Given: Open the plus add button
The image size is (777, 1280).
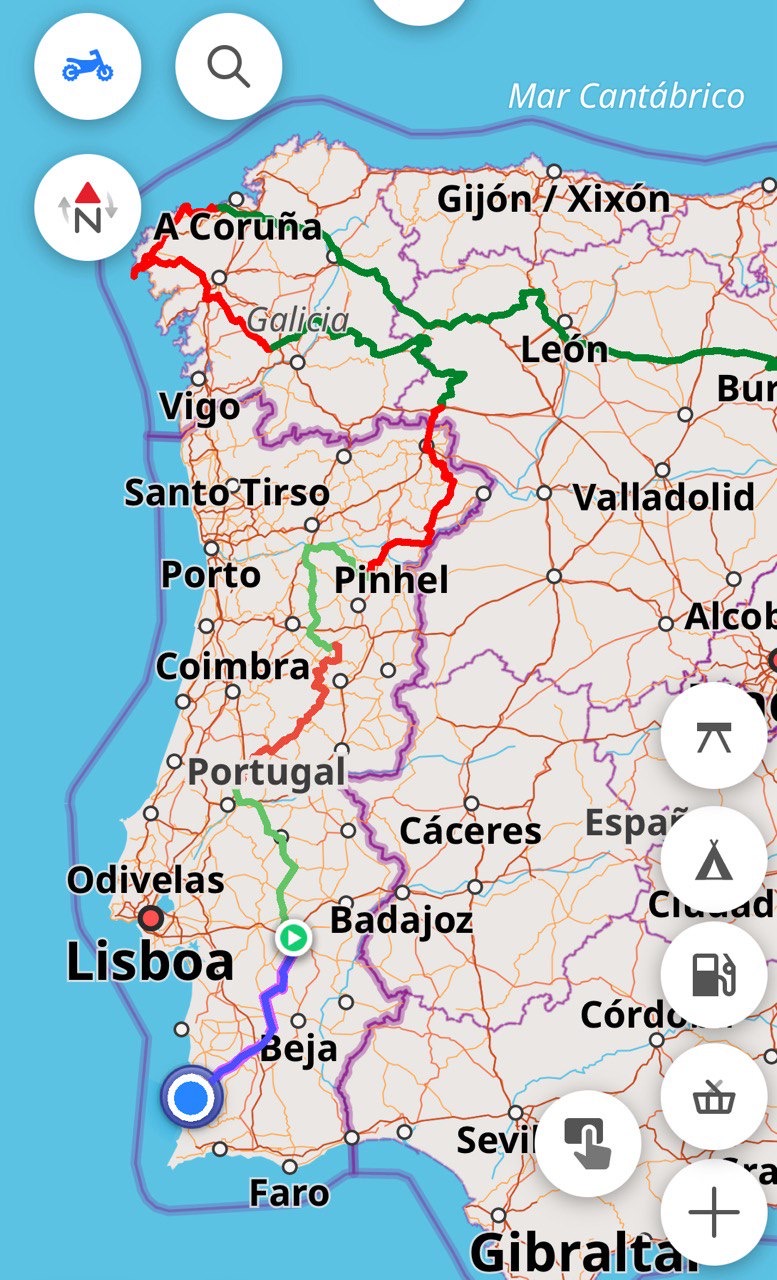Looking at the screenshot, I should (x=714, y=1213).
